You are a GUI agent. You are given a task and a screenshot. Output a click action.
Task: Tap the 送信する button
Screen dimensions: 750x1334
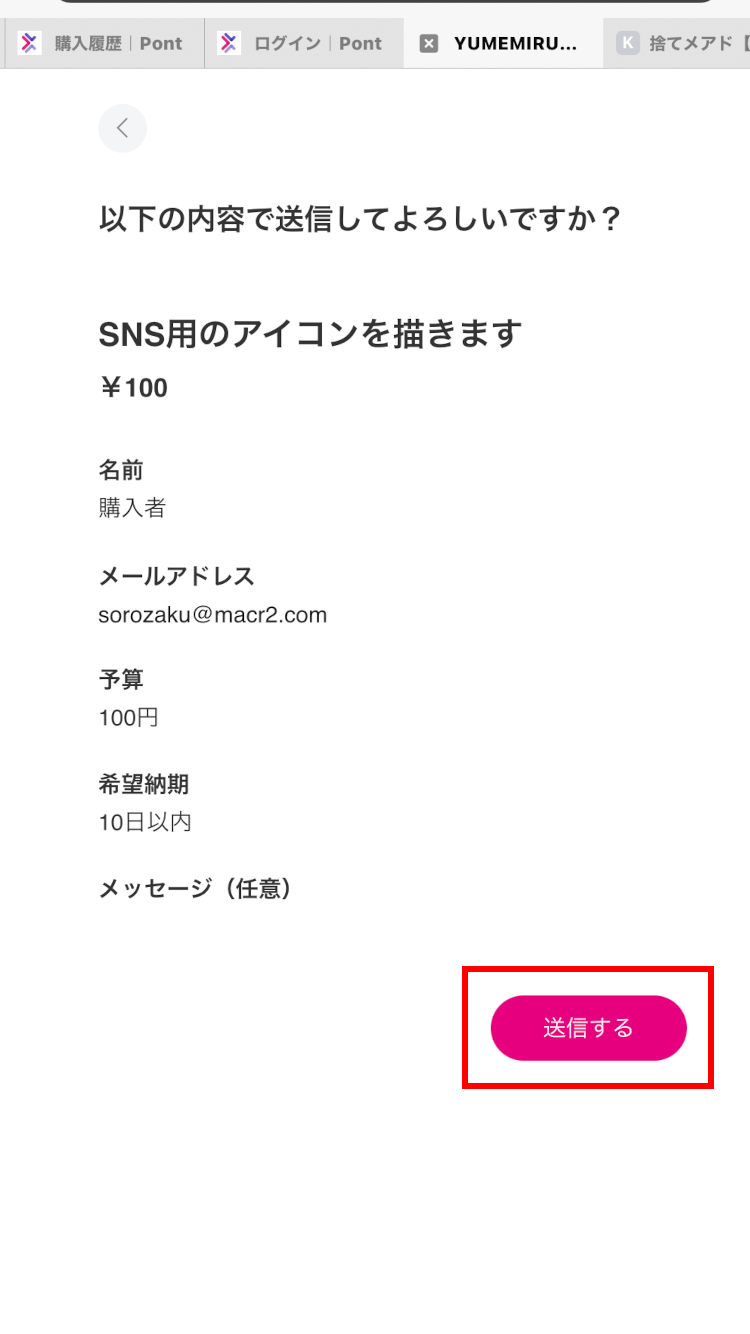pyautogui.click(x=588, y=1028)
